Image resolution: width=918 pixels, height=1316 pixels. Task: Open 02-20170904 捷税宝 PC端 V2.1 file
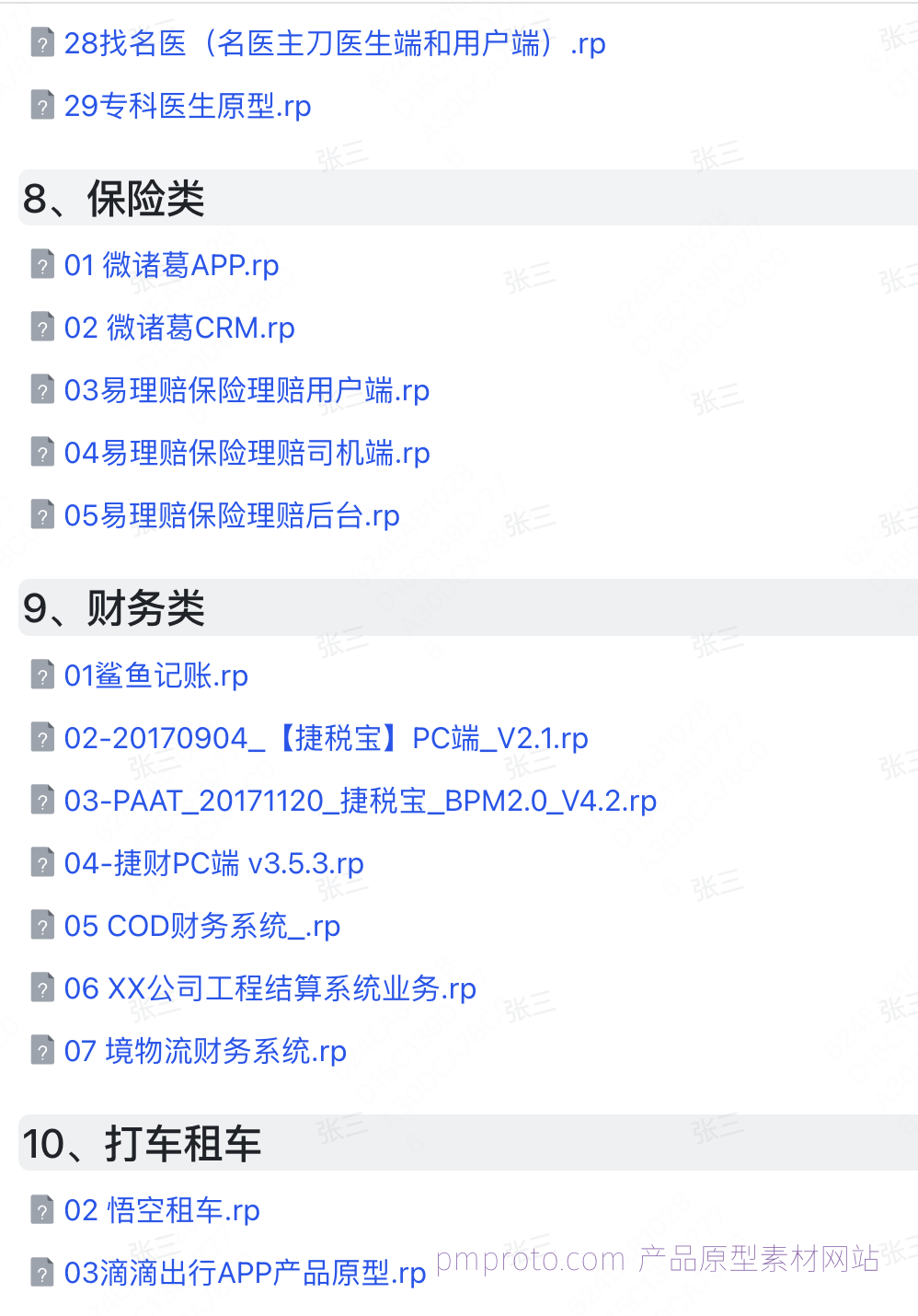click(327, 738)
